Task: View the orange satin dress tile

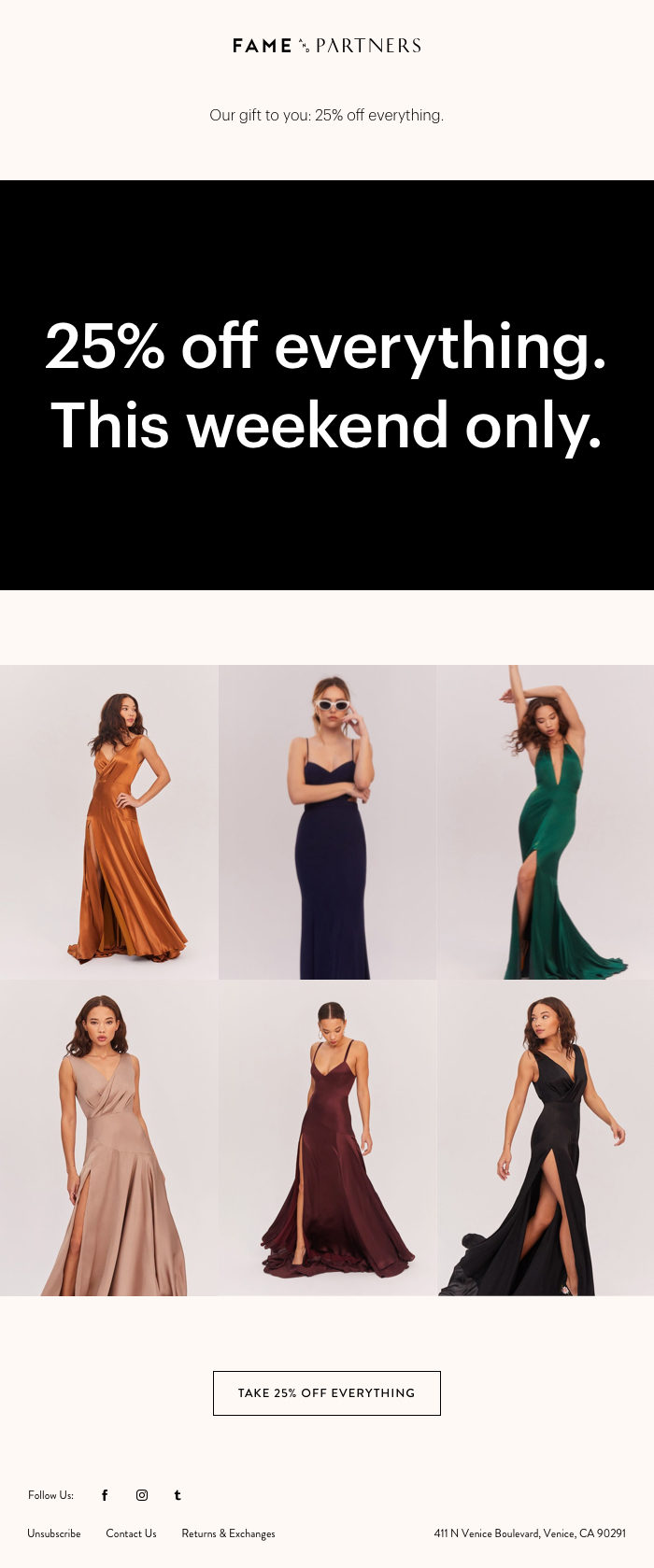Action: tap(109, 822)
